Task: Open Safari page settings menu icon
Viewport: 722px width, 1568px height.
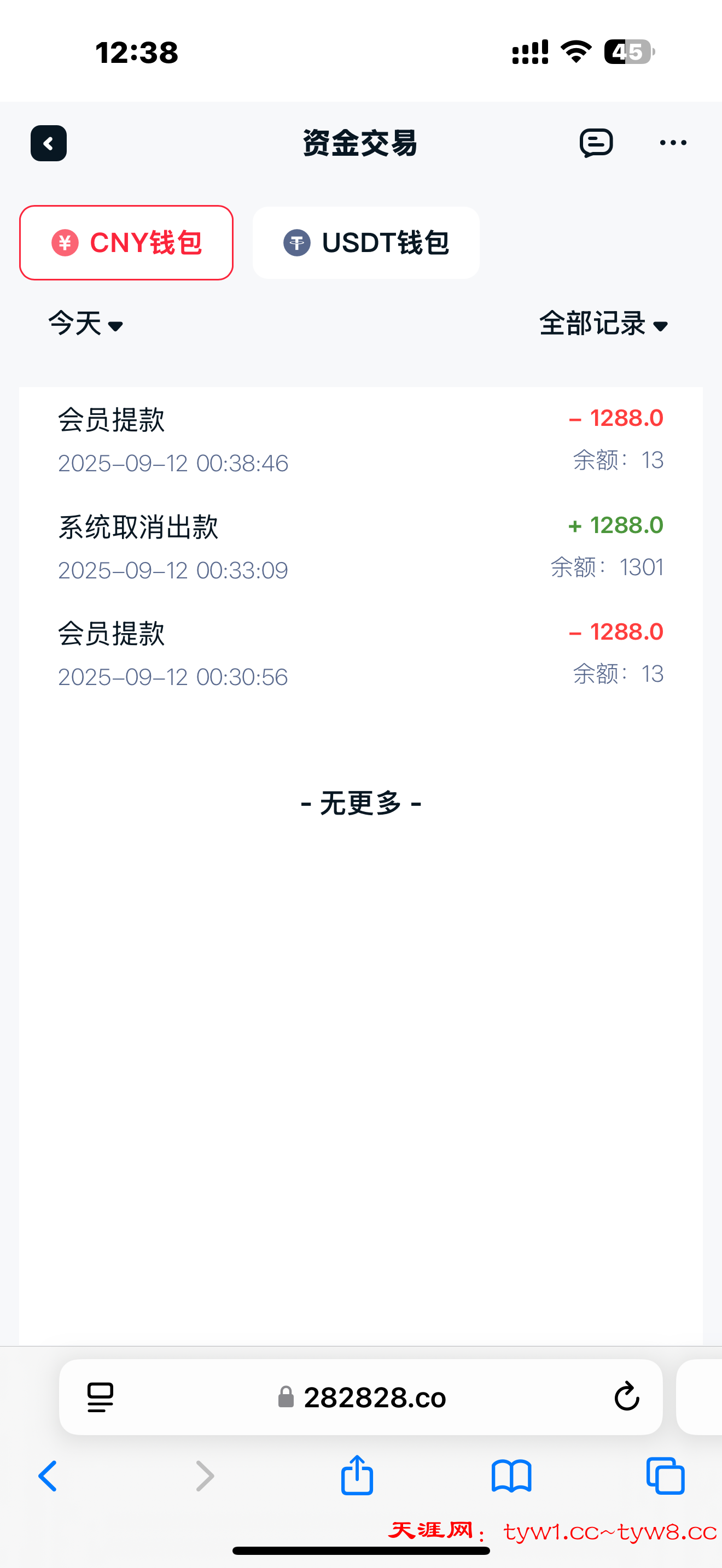Action: pos(101,1397)
